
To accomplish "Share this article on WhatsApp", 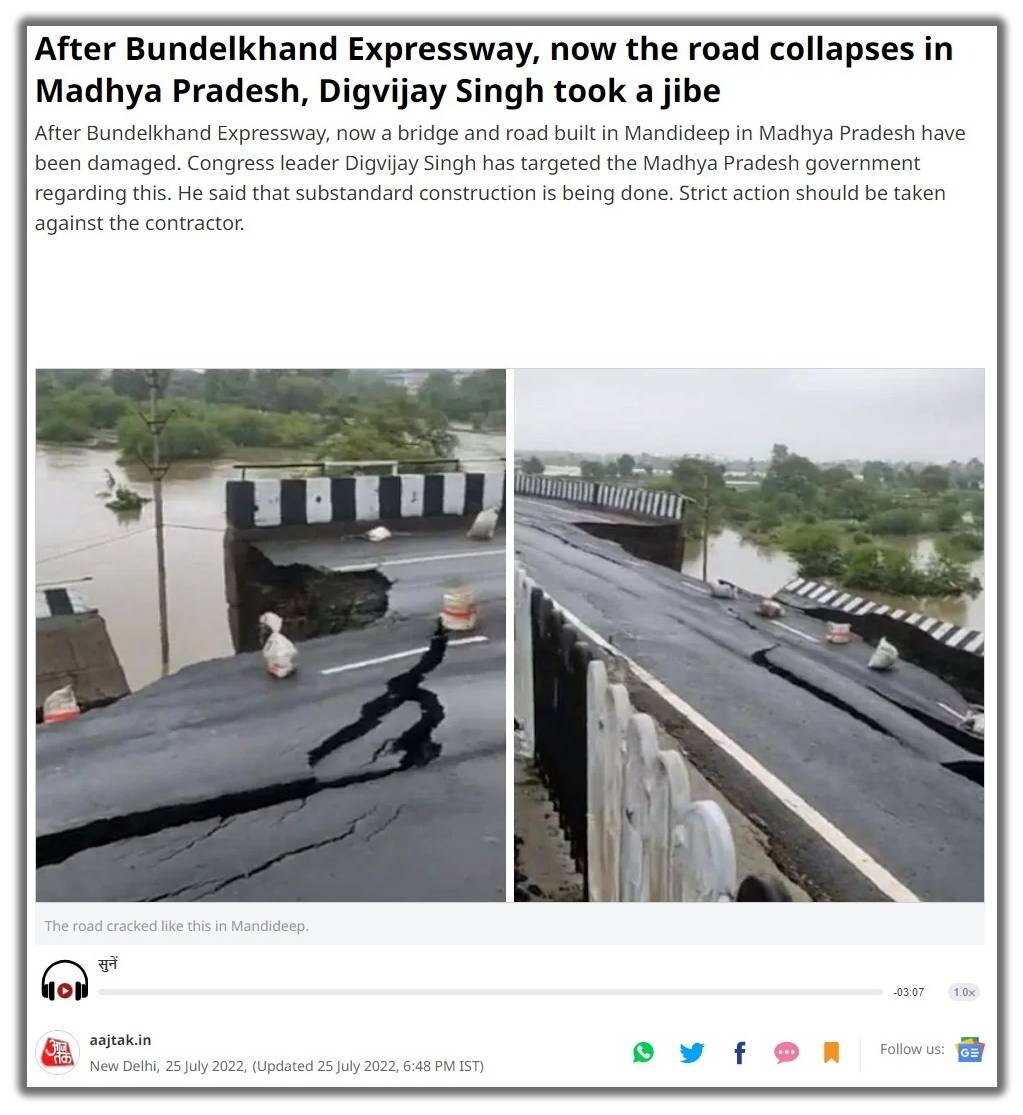I will [x=643, y=1052].
